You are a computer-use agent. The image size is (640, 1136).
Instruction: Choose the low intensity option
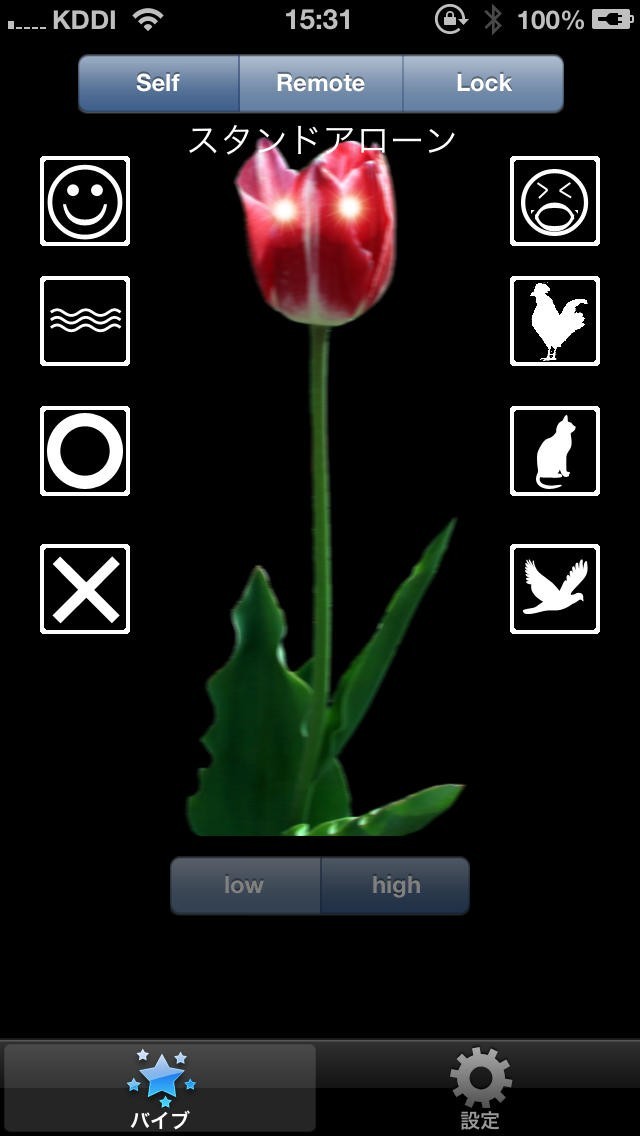(x=245, y=885)
